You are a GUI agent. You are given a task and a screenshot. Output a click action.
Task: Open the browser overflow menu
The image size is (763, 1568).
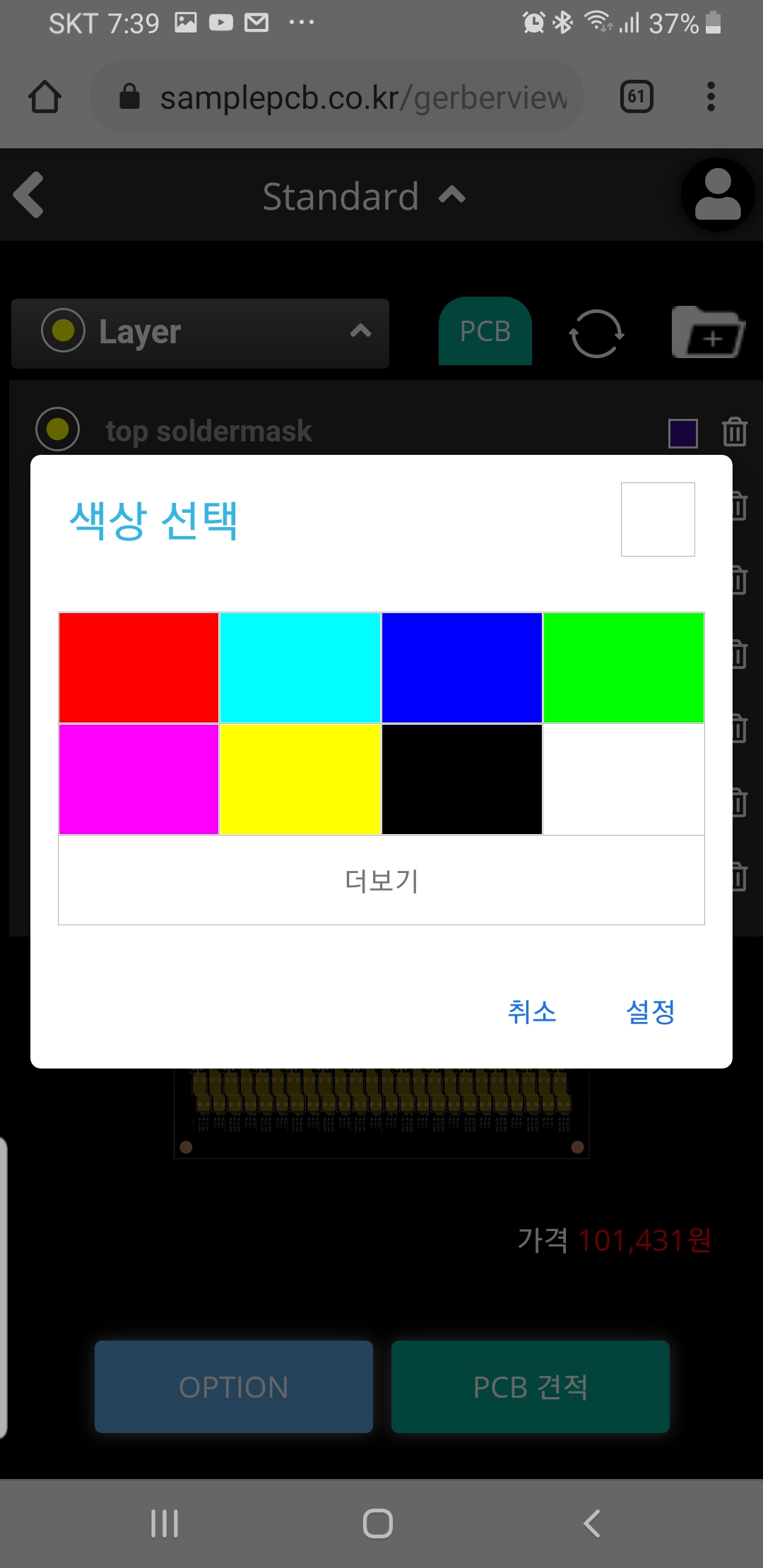(711, 97)
